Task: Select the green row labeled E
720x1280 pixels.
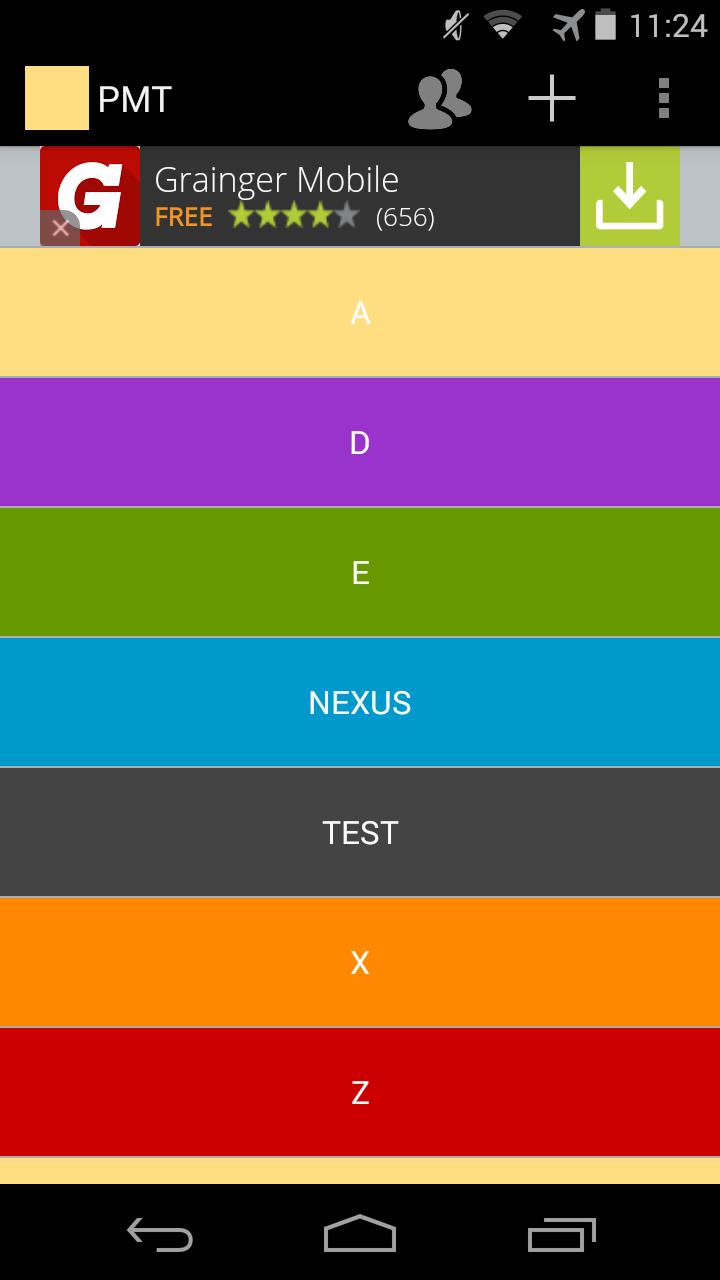Action: click(x=360, y=573)
